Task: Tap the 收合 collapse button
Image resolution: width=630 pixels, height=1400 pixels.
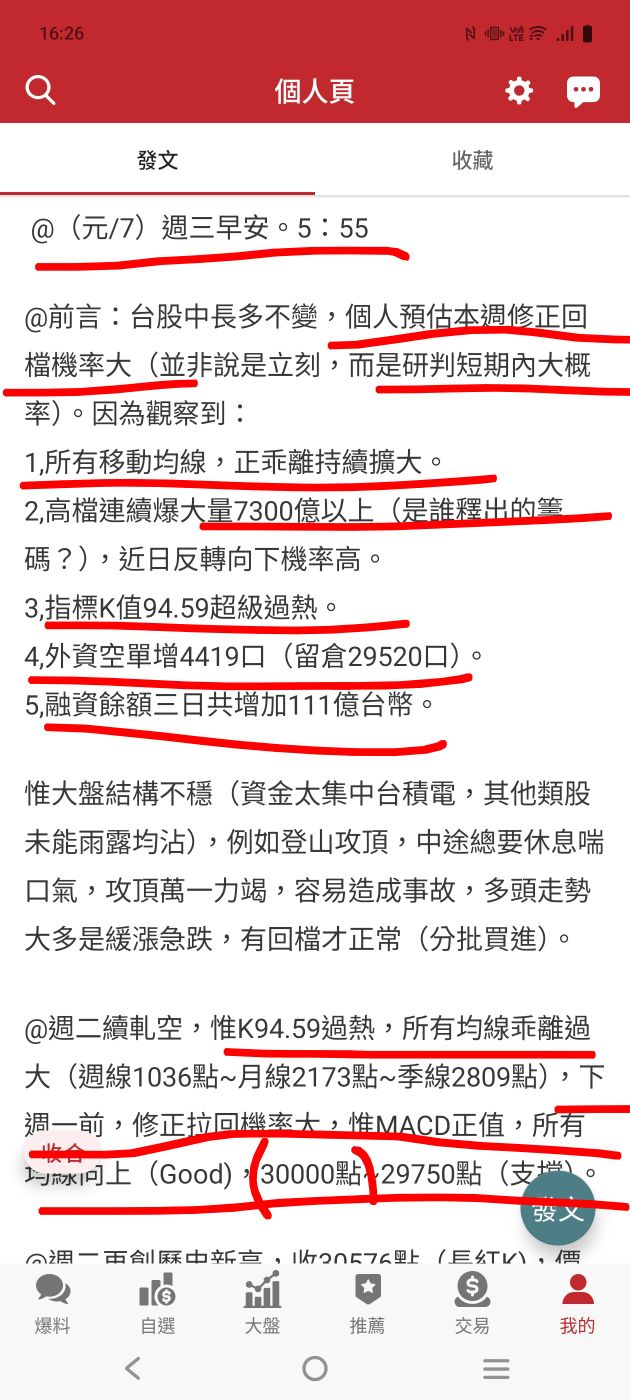Action: pyautogui.click(x=62, y=1153)
